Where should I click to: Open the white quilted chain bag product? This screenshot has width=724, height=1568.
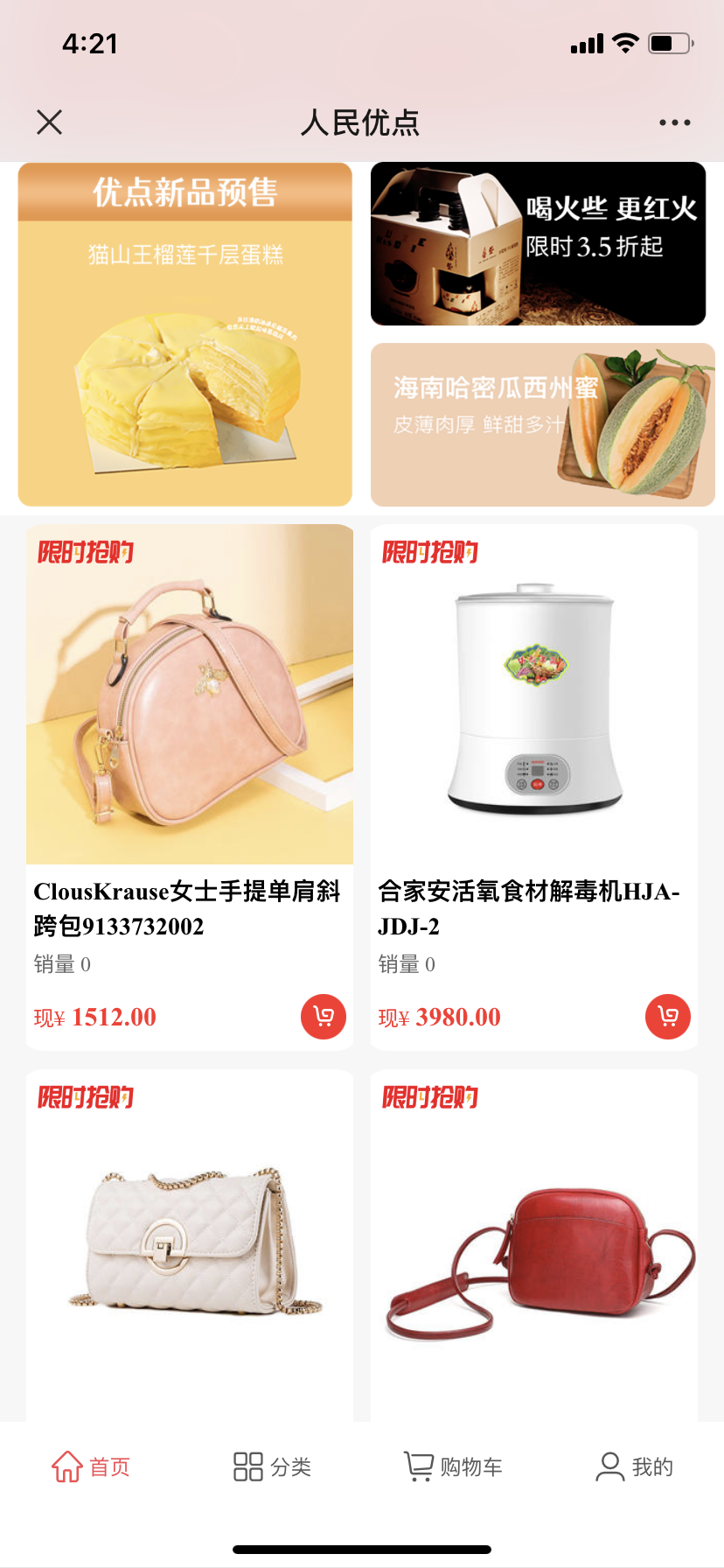tap(190, 1244)
